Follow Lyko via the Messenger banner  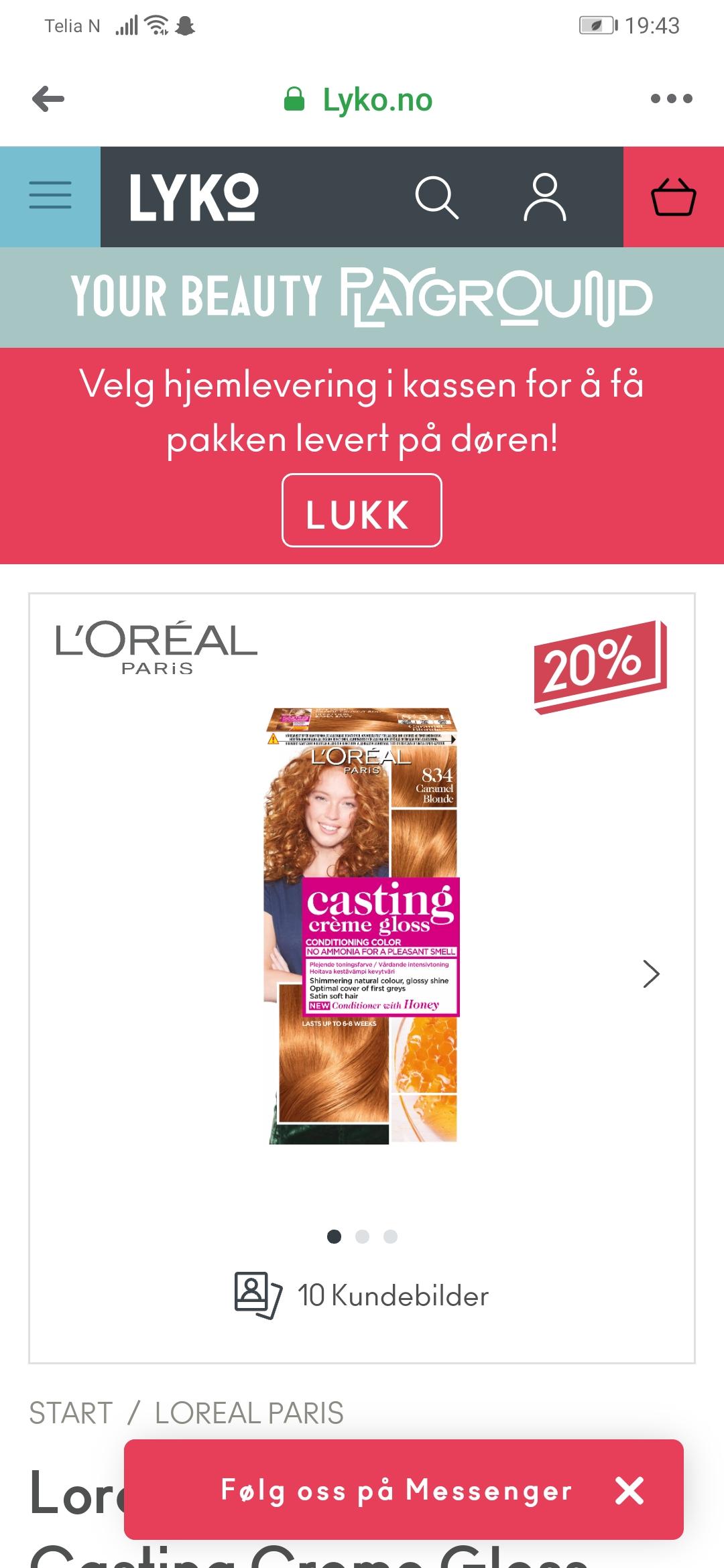tap(396, 1490)
